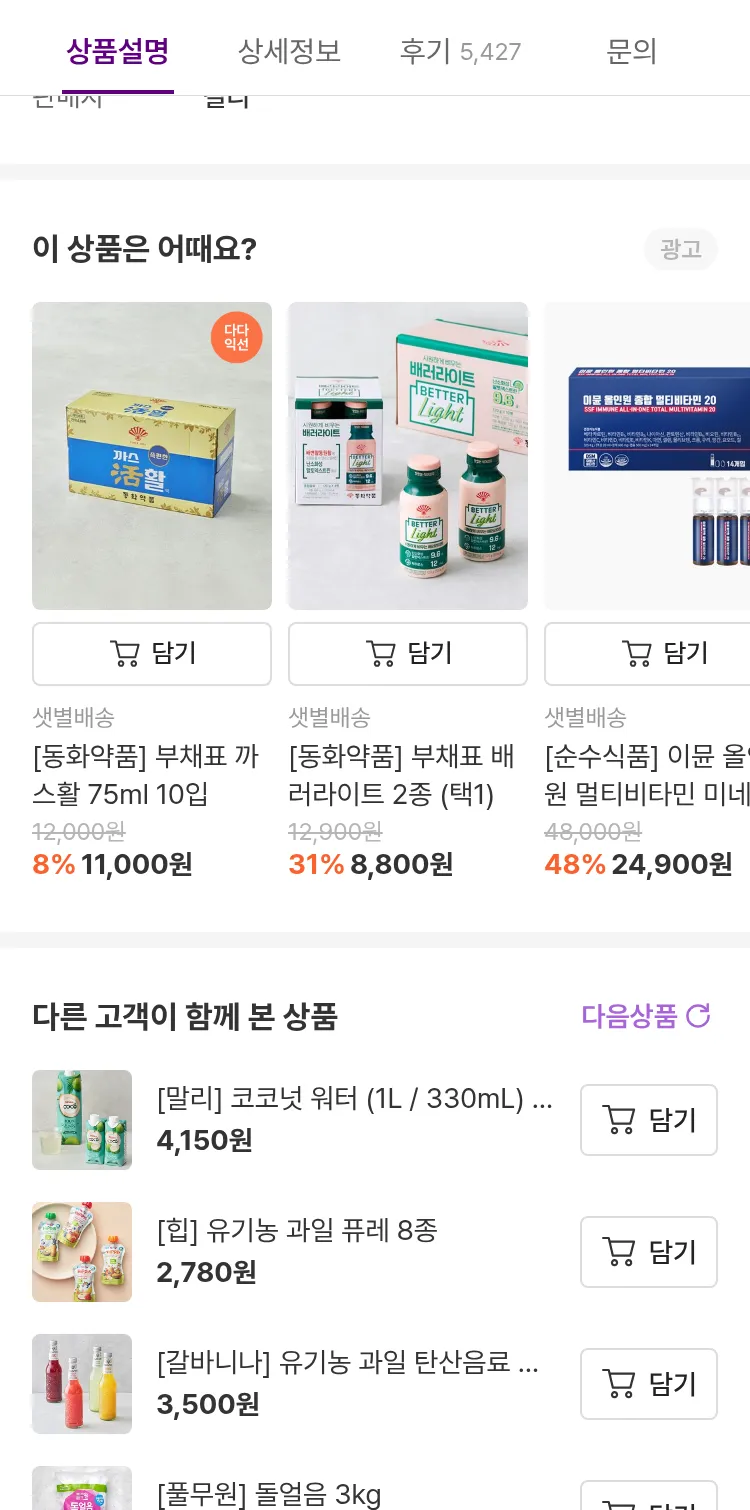Viewport: 750px width, 1510px height.
Task: View the 이문 올인원 멀티비타민 product
Action: (648, 456)
